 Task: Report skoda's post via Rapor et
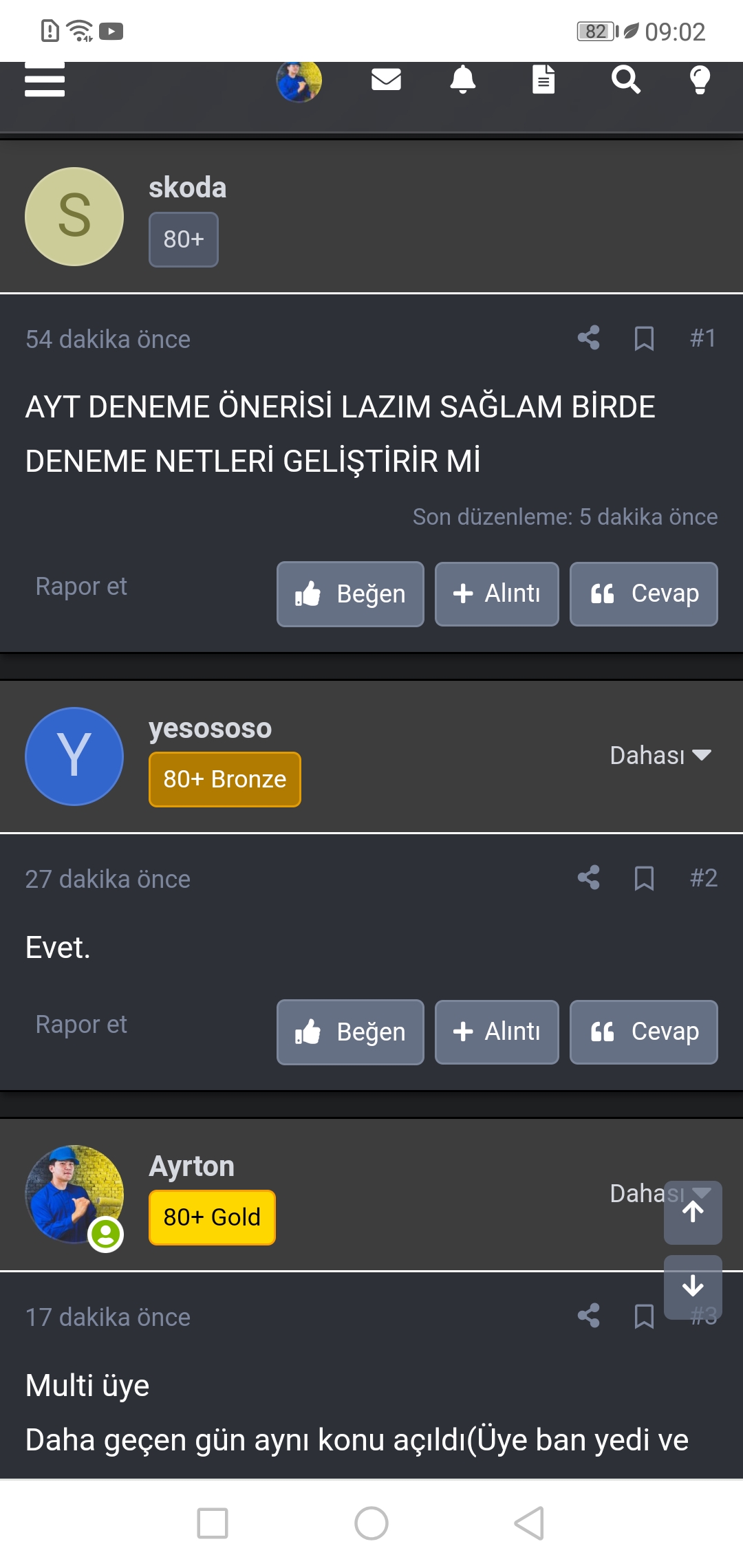pyautogui.click(x=80, y=586)
